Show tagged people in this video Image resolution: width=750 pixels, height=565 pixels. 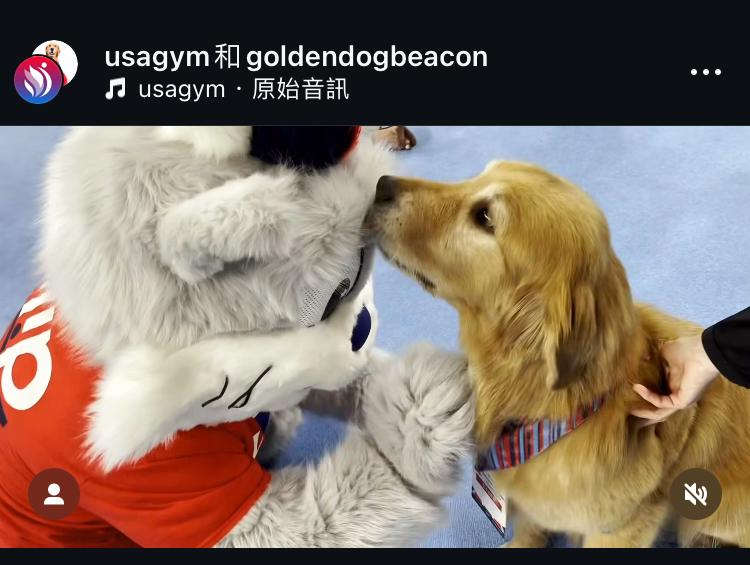coord(54,494)
